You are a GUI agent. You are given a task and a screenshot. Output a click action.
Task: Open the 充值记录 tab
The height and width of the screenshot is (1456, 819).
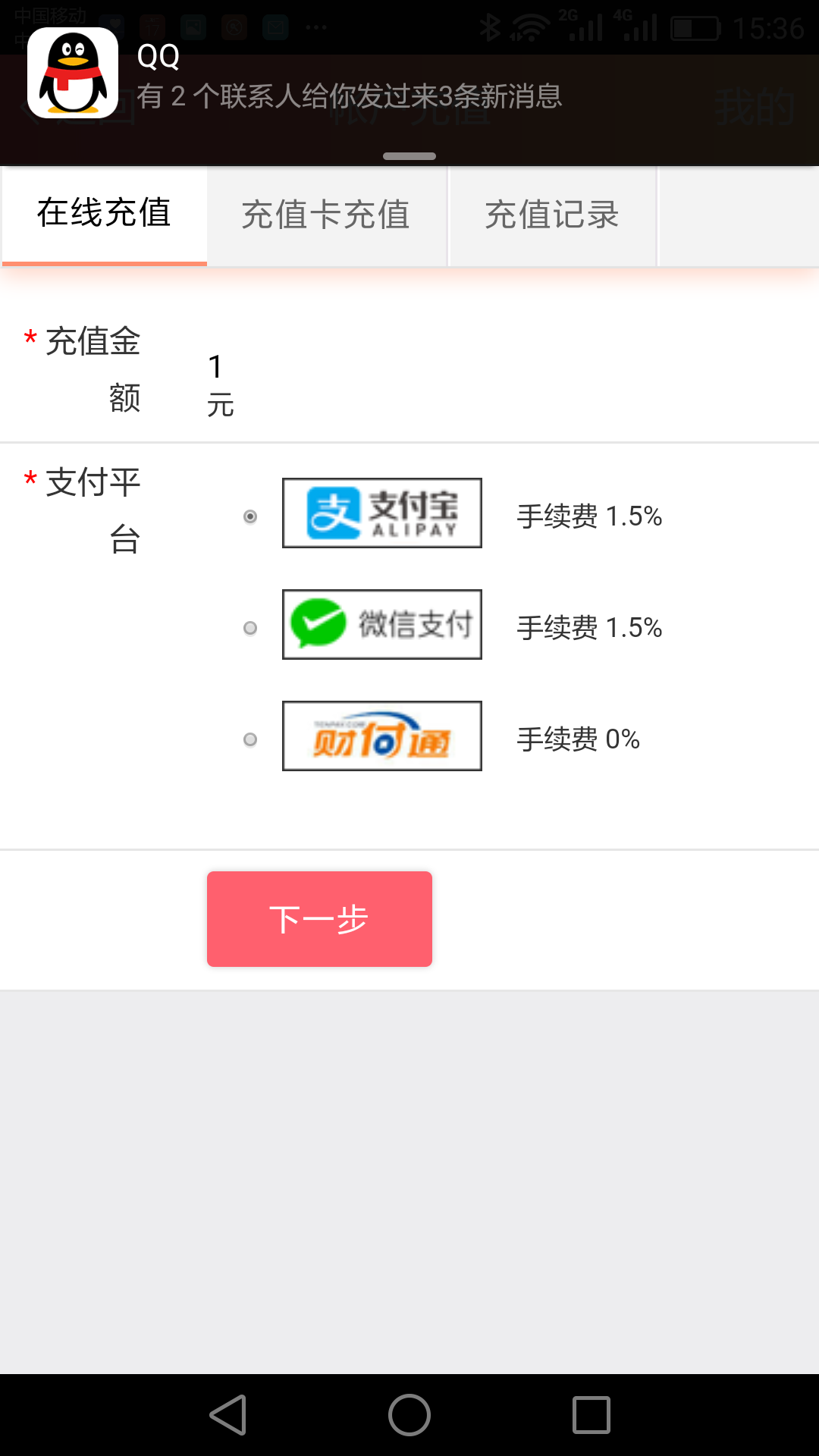click(552, 215)
